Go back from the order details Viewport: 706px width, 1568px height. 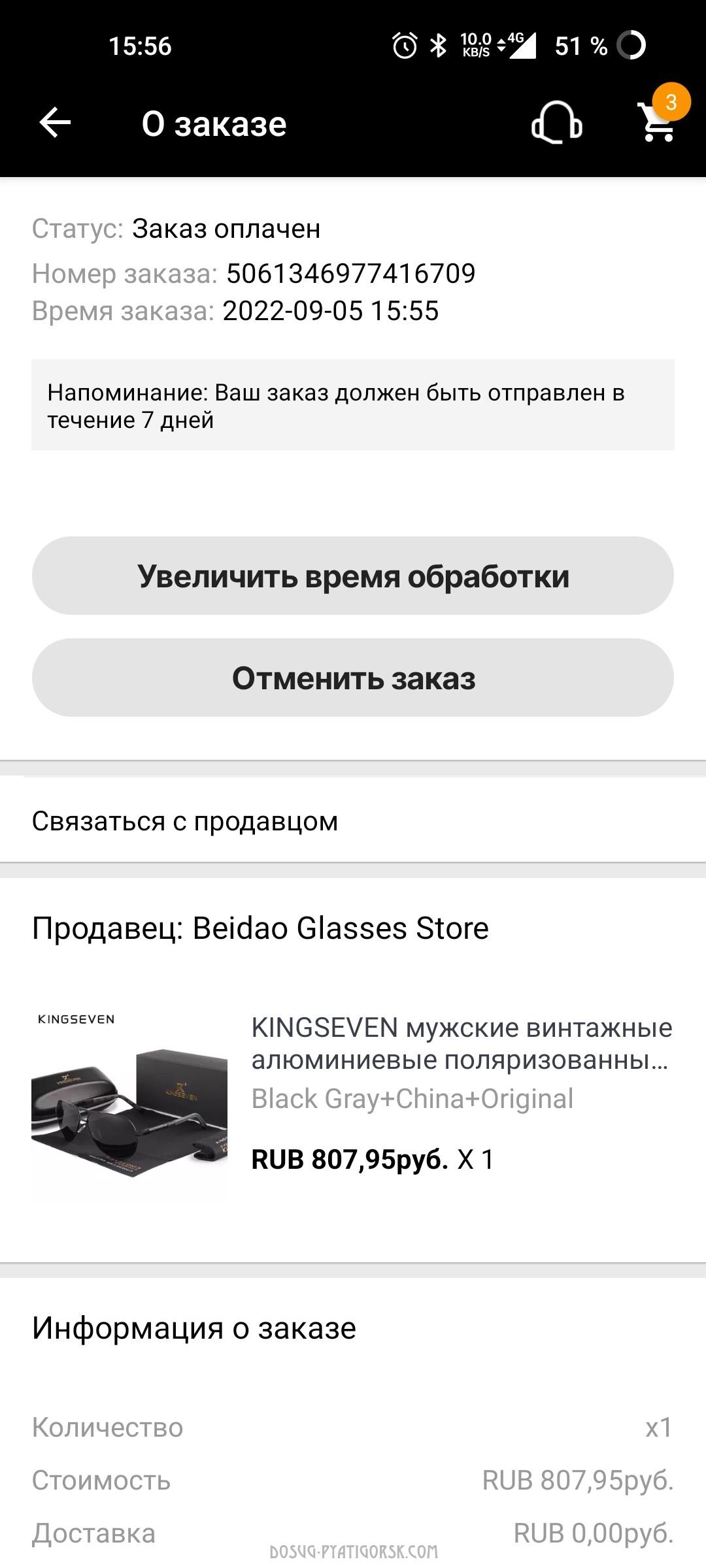55,123
